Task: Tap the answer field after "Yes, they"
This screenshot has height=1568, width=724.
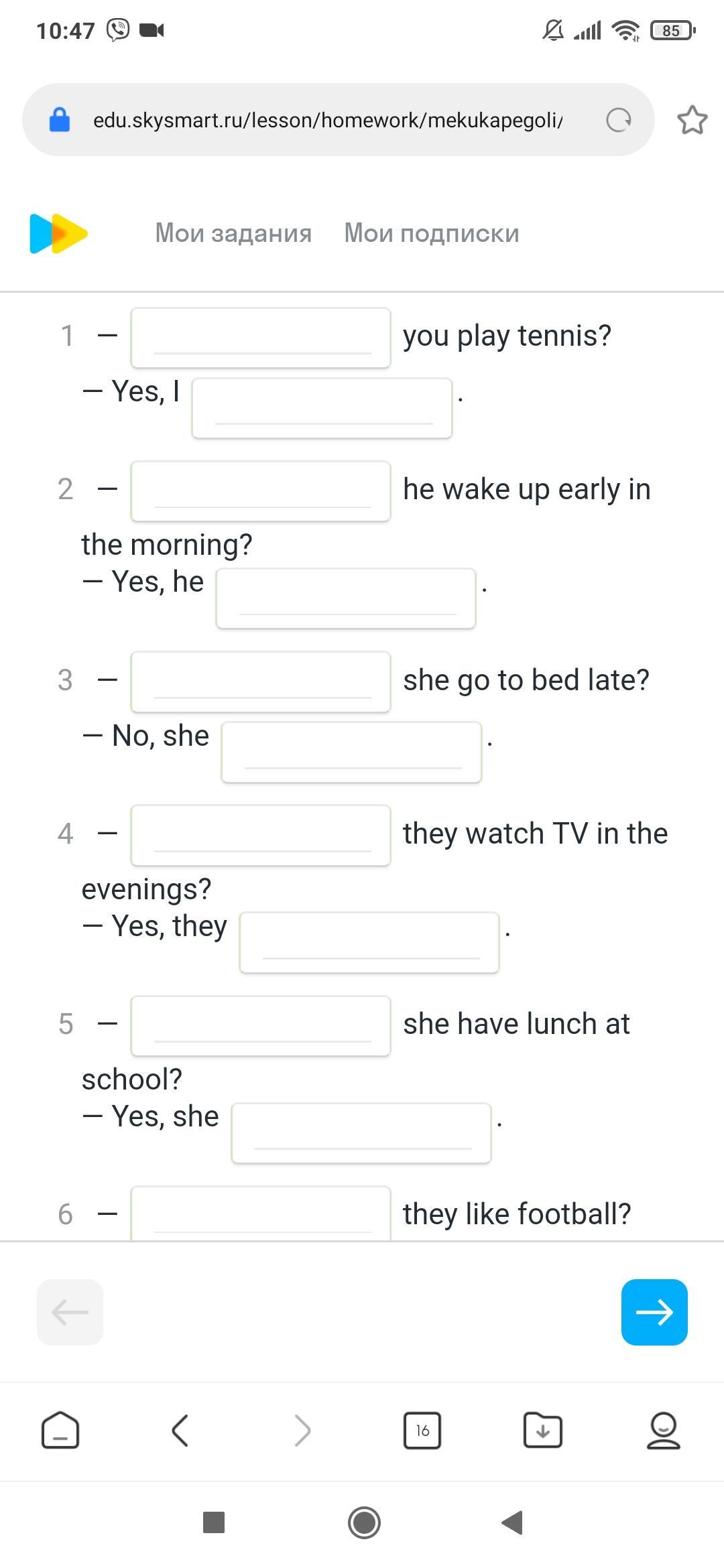Action: coord(369,942)
